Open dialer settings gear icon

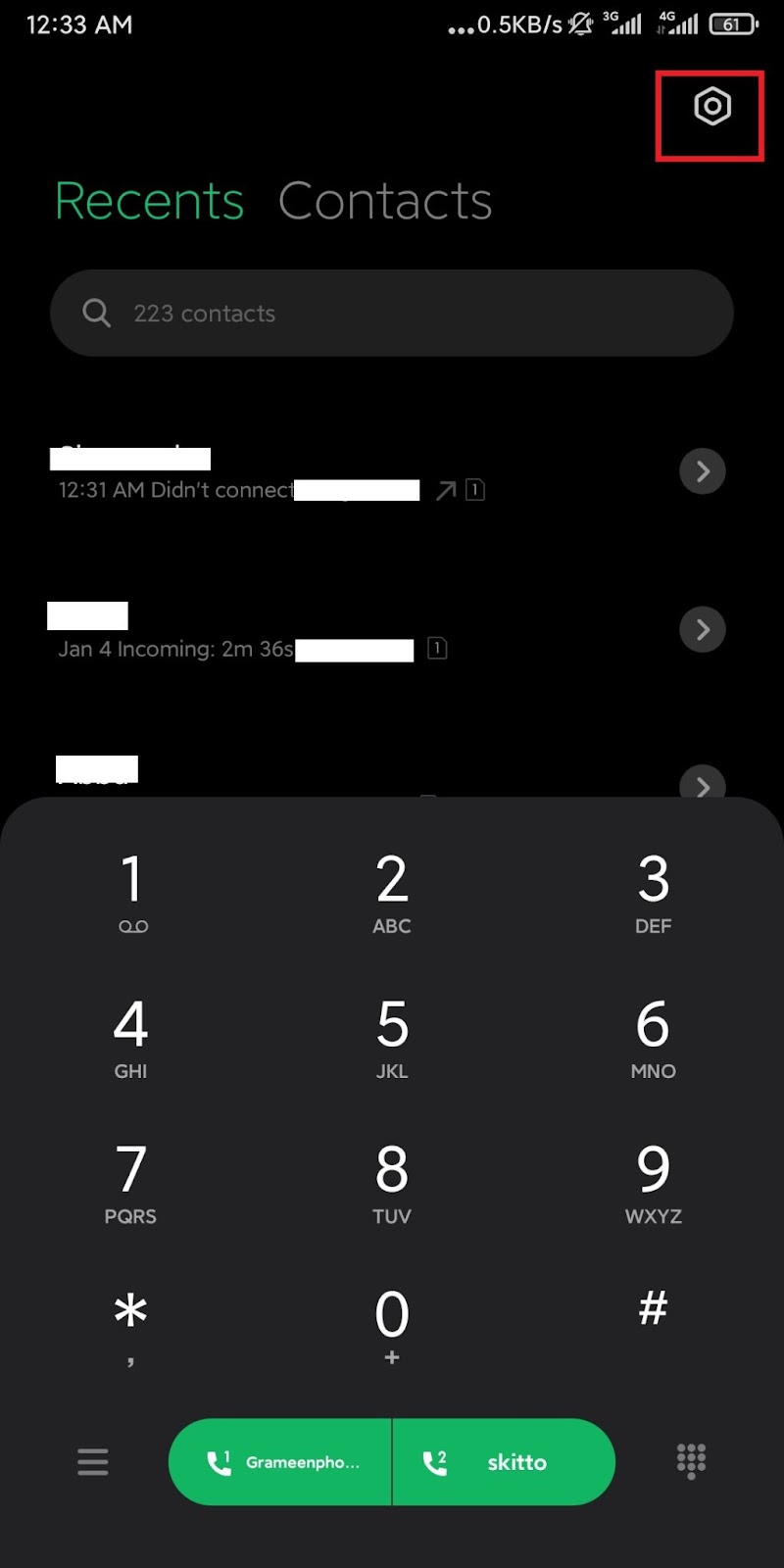[x=712, y=106]
